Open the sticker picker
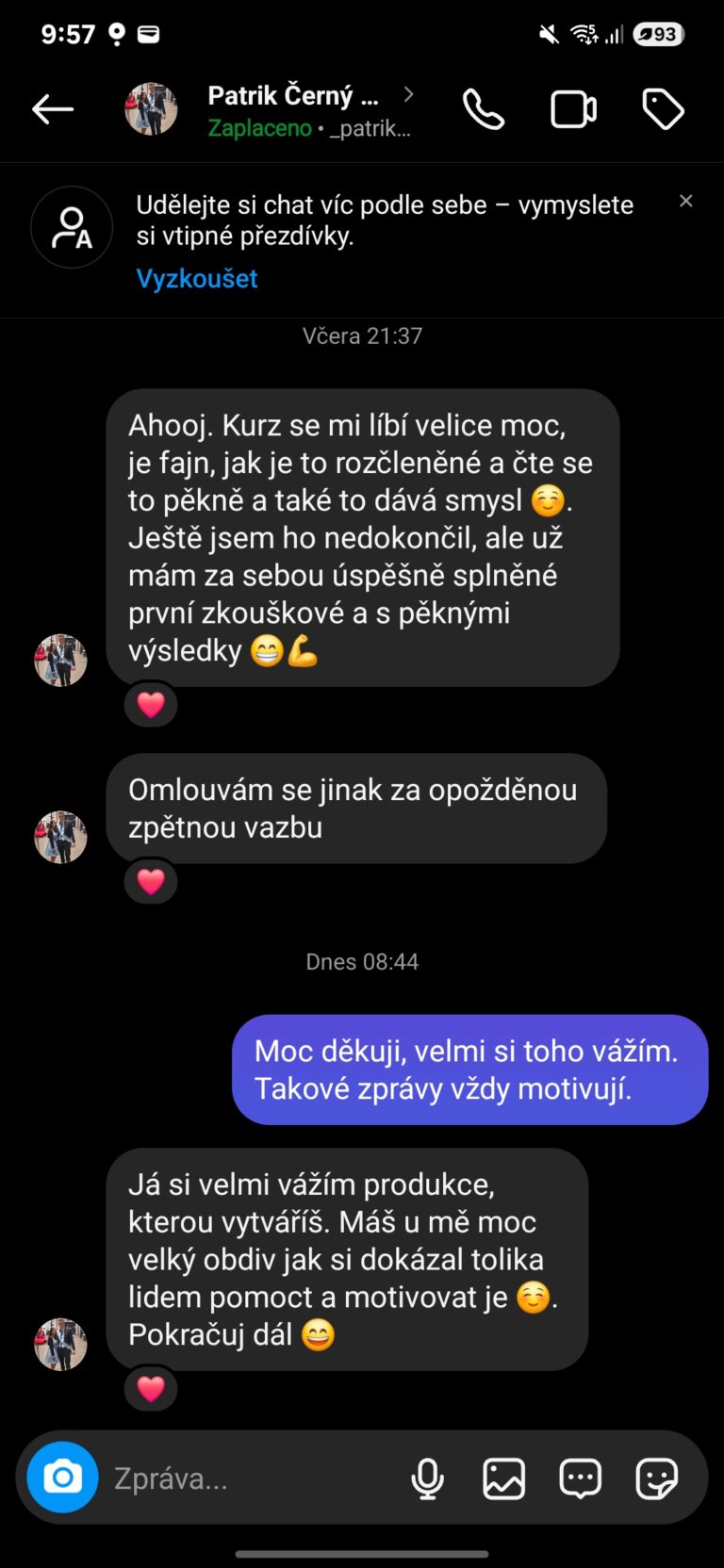The height and width of the screenshot is (1568, 724). (656, 1478)
